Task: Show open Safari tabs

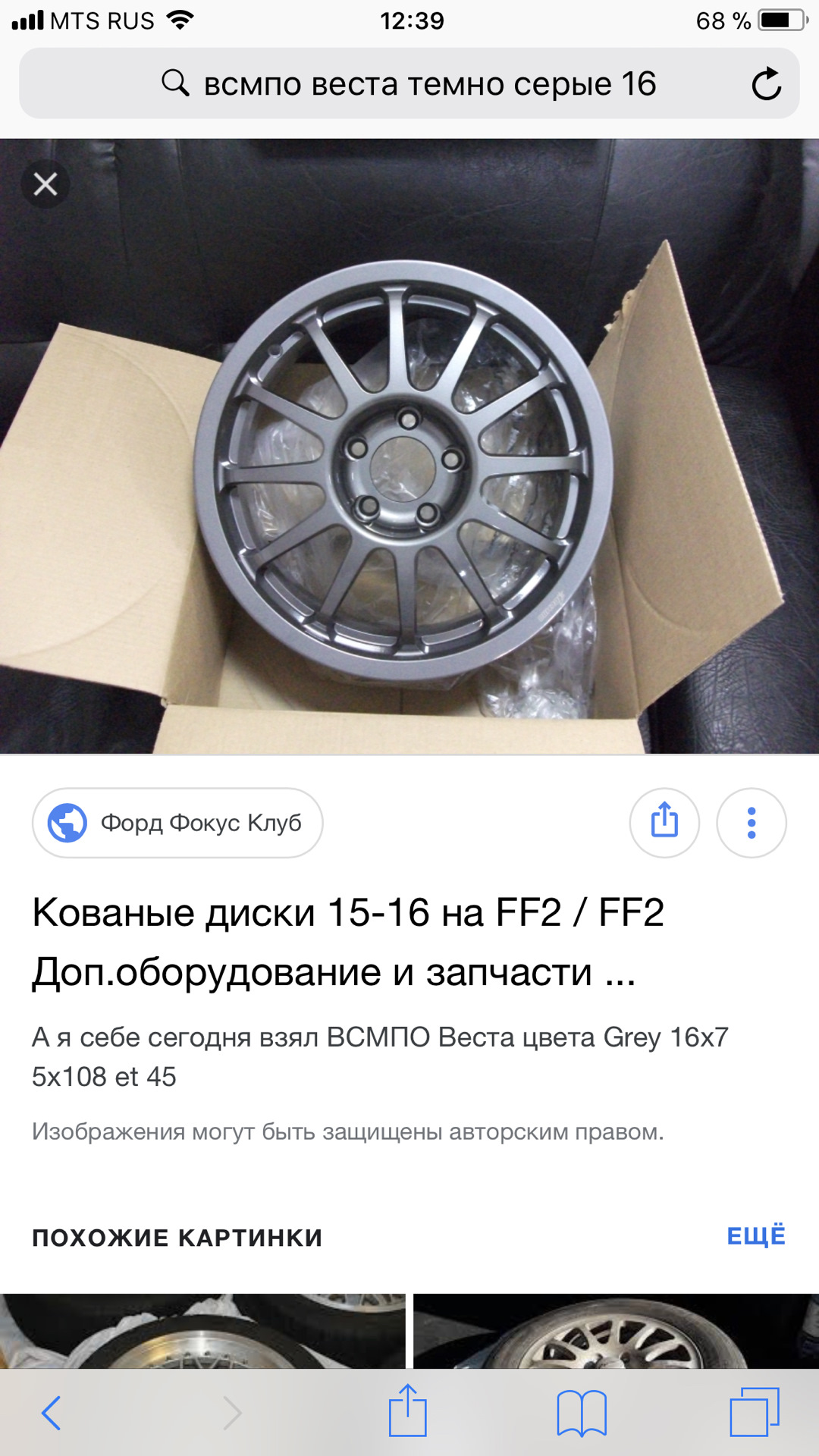Action: pos(754,1411)
